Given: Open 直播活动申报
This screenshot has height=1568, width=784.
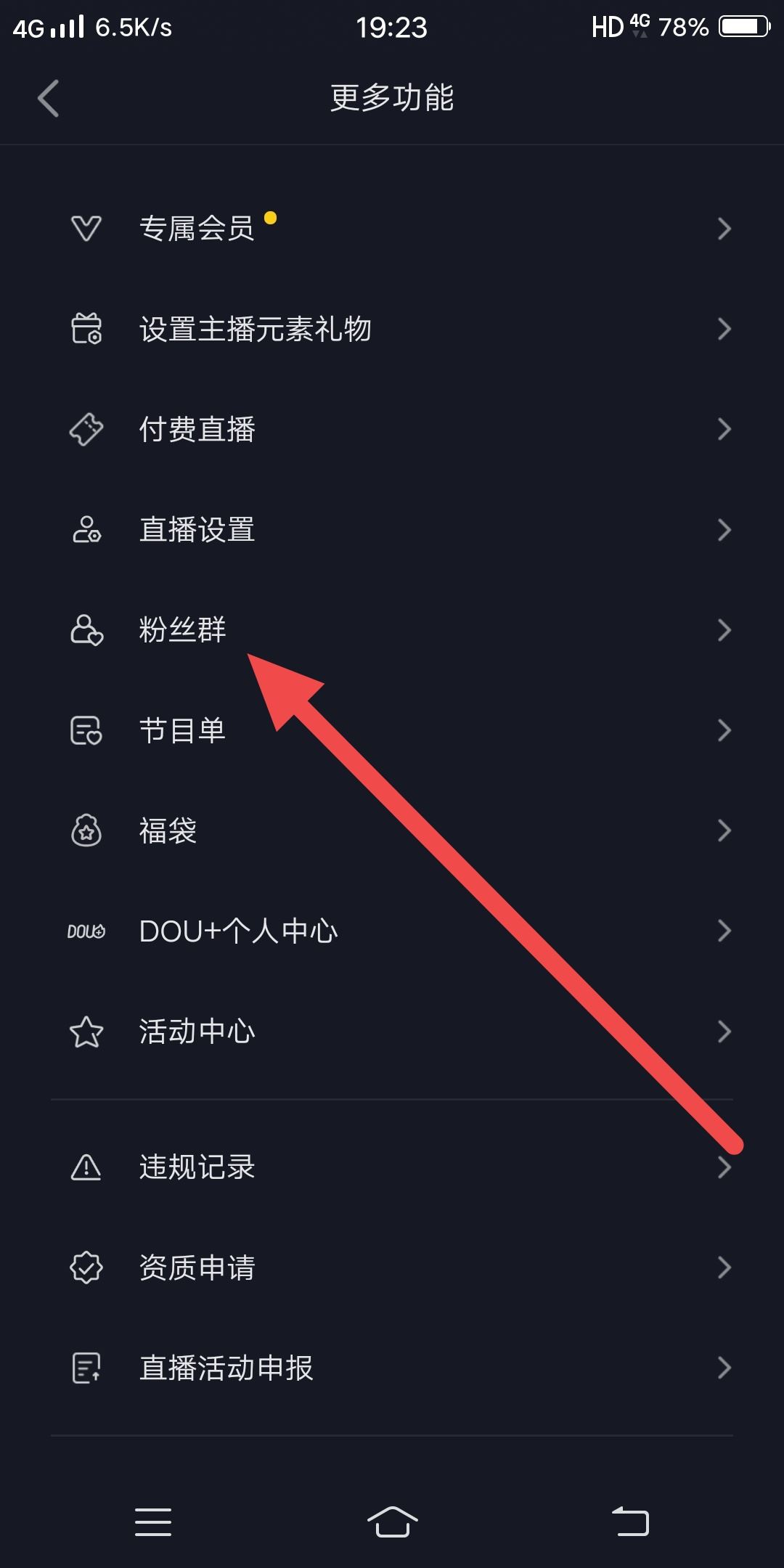Looking at the screenshot, I should 225,1368.
